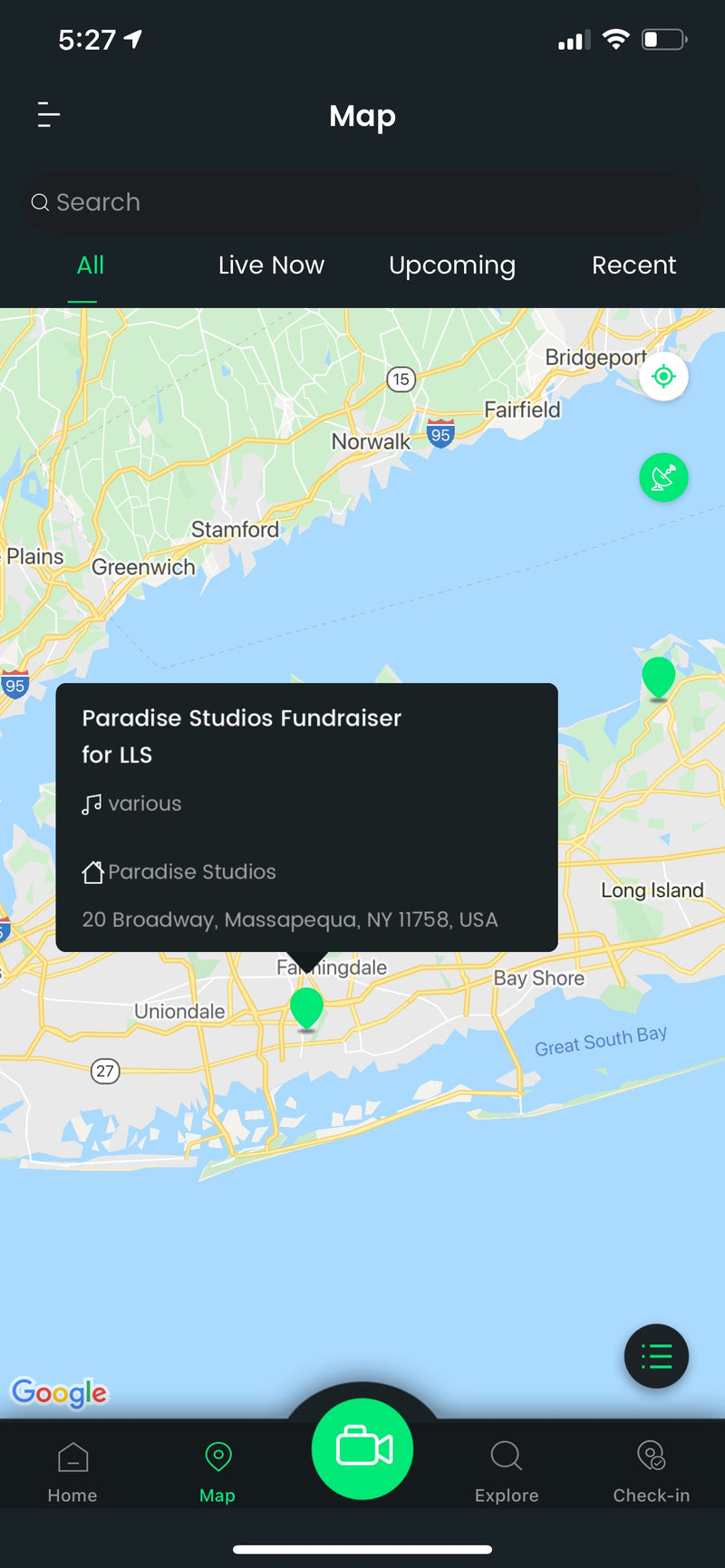Open the list view button
Screen dimensions: 725x1568
[x=656, y=1356]
